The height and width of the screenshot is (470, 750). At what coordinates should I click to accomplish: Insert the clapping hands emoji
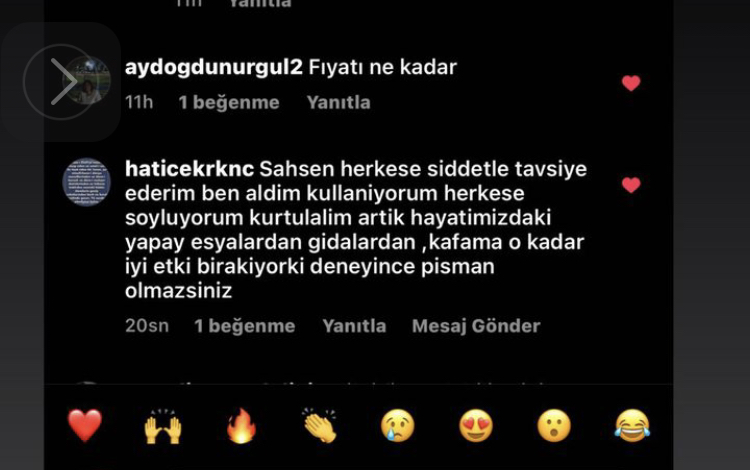pos(319,426)
